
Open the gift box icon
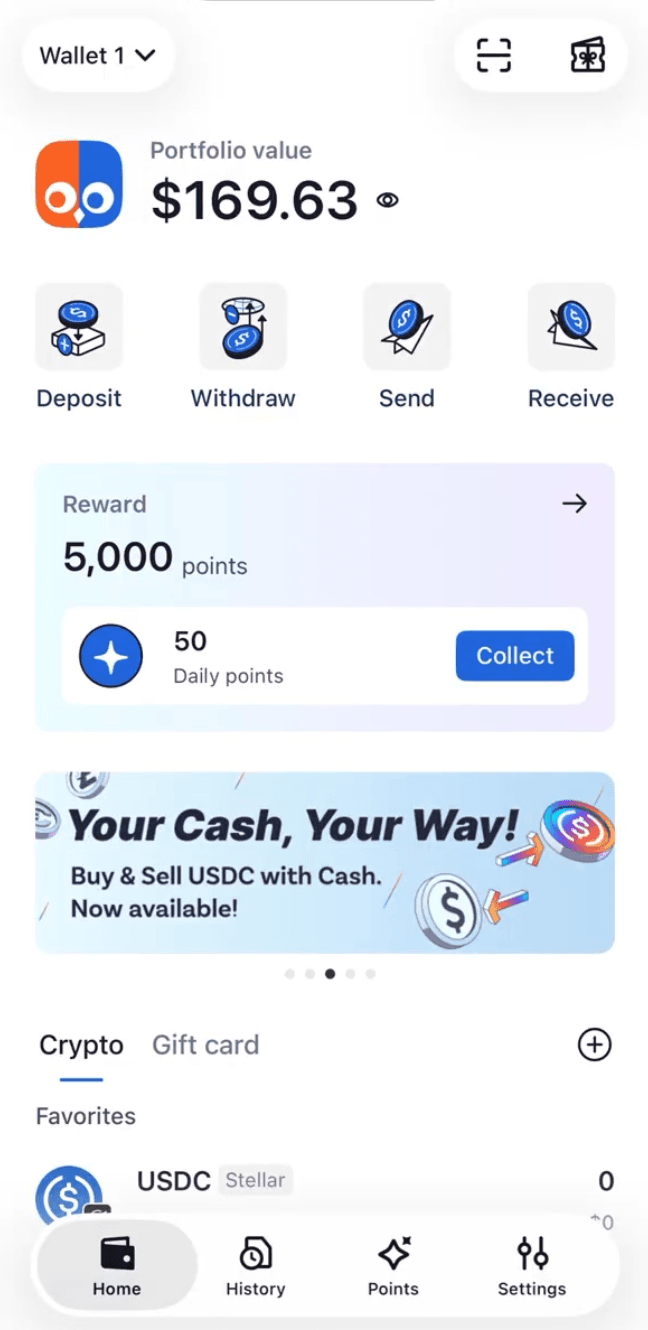tap(588, 56)
